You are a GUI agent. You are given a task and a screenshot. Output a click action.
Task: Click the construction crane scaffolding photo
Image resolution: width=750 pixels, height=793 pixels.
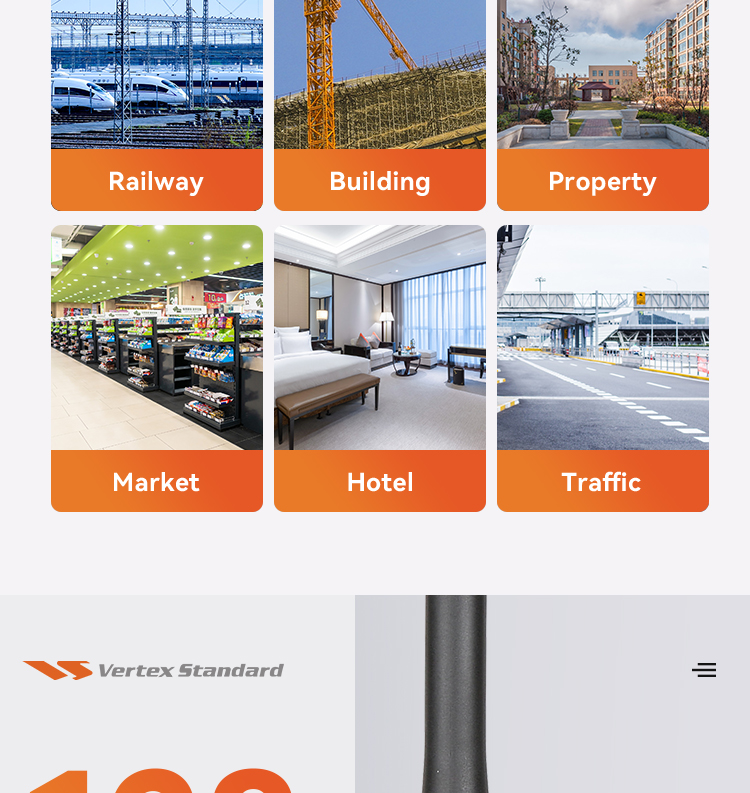[380, 75]
